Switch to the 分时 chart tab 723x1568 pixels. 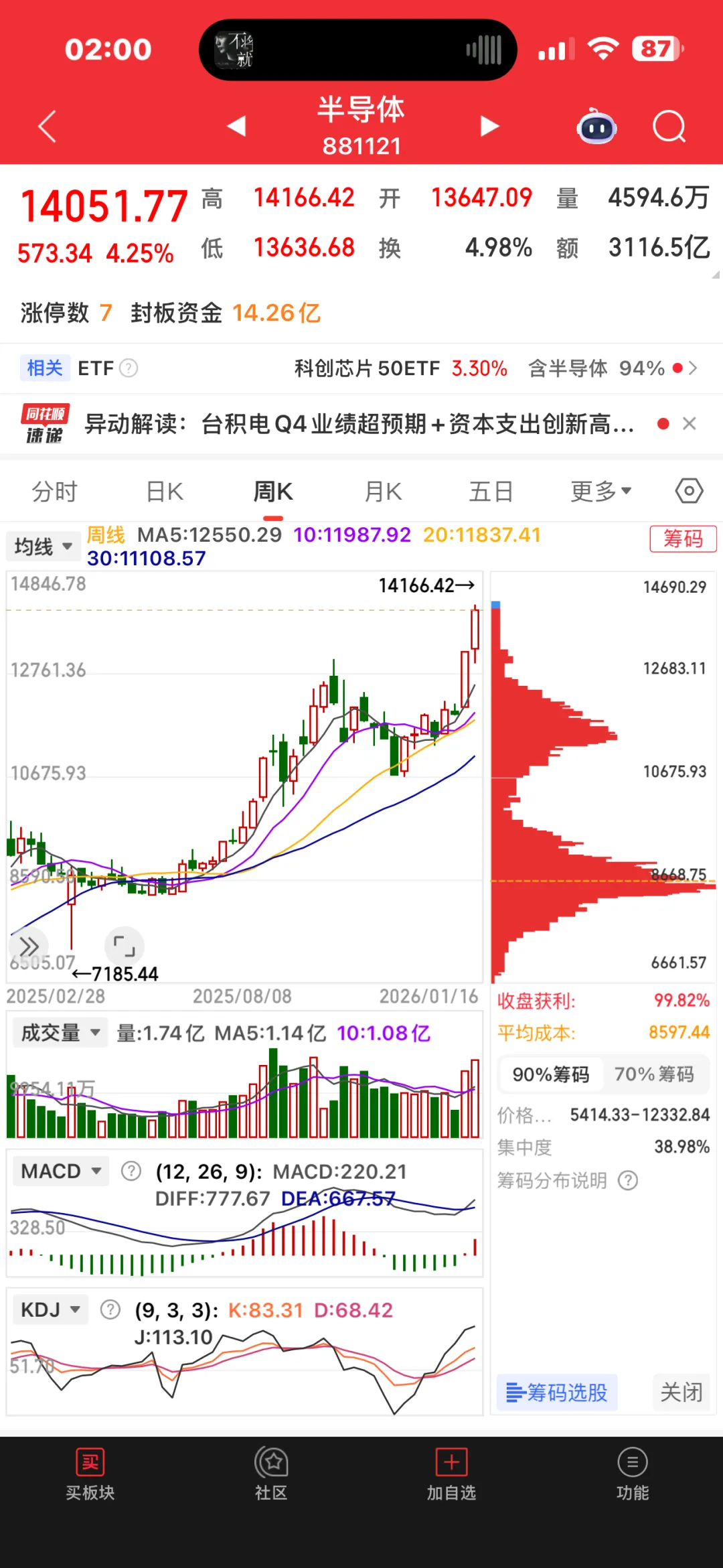tap(54, 492)
